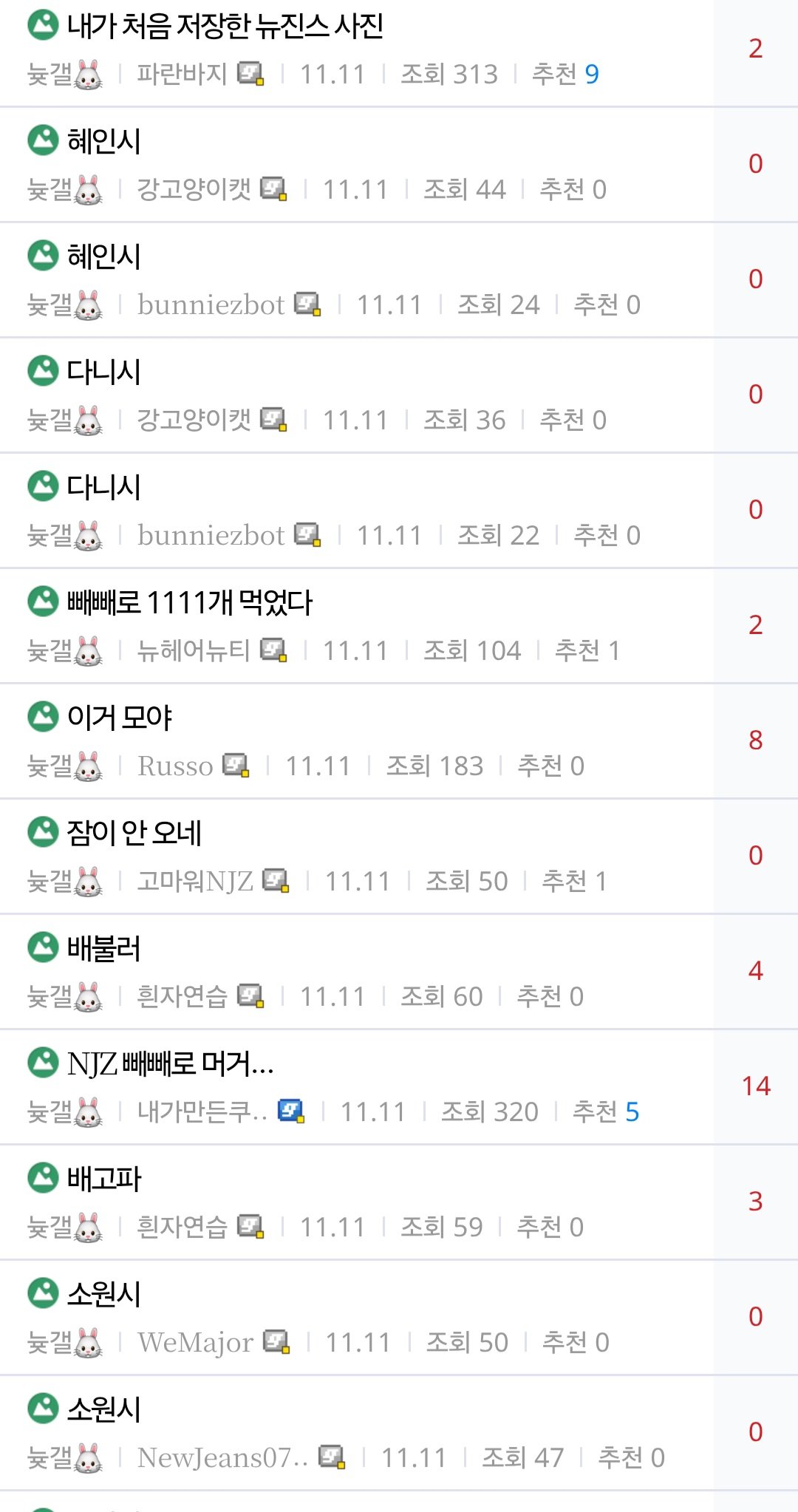The width and height of the screenshot is (798, 1512).
Task: Open post 'NJZ 빼빼로 머거…'
Action: [170, 1063]
